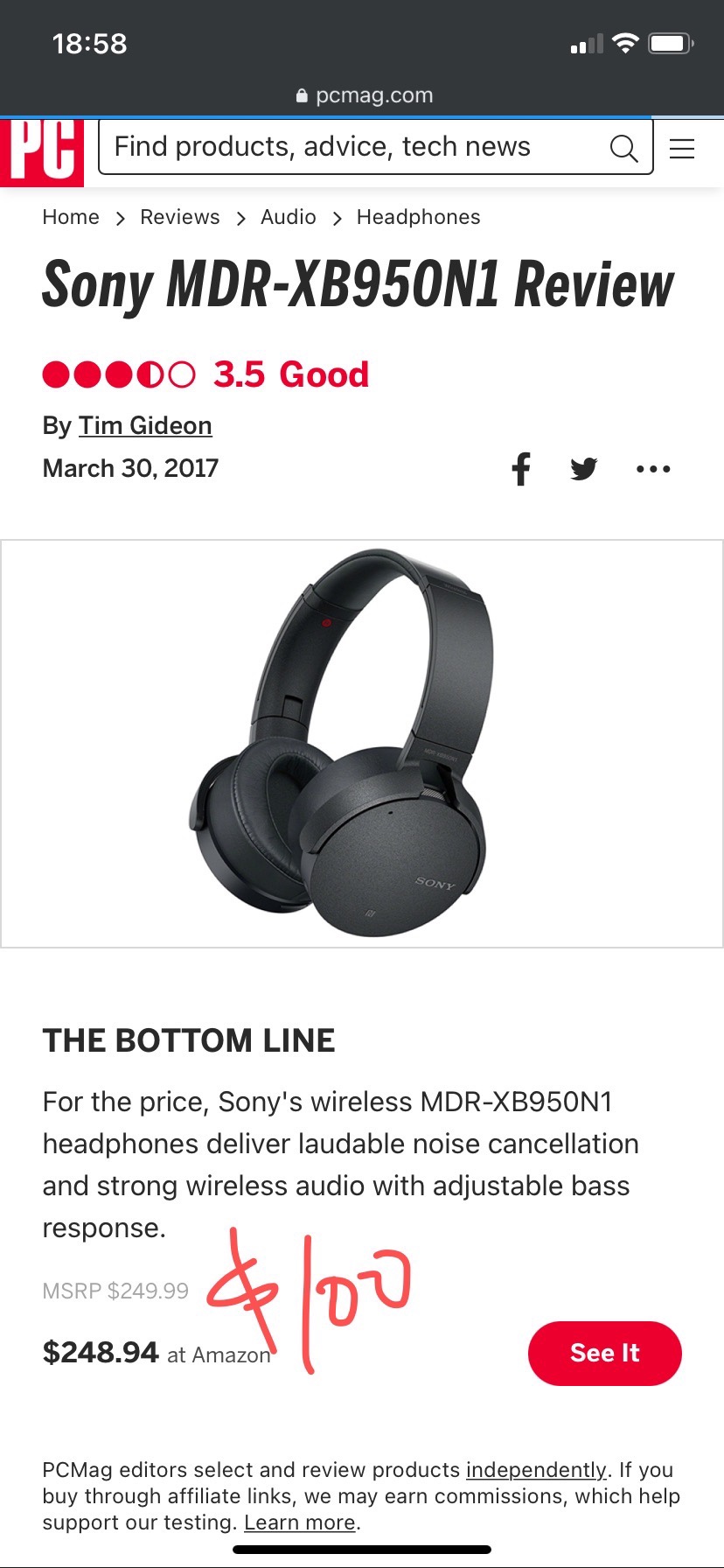Open the Headphones breadcrumb link
724x1568 pixels.
(418, 217)
